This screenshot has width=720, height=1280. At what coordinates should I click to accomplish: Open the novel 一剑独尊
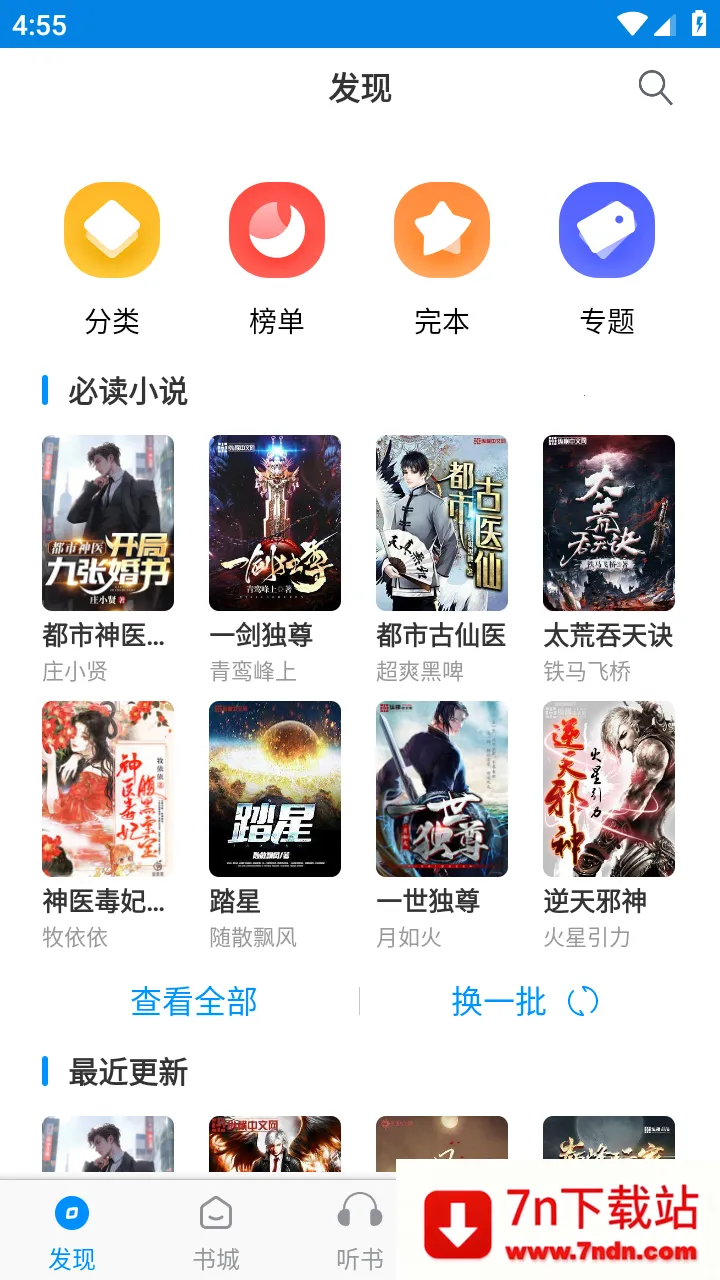[x=275, y=523]
